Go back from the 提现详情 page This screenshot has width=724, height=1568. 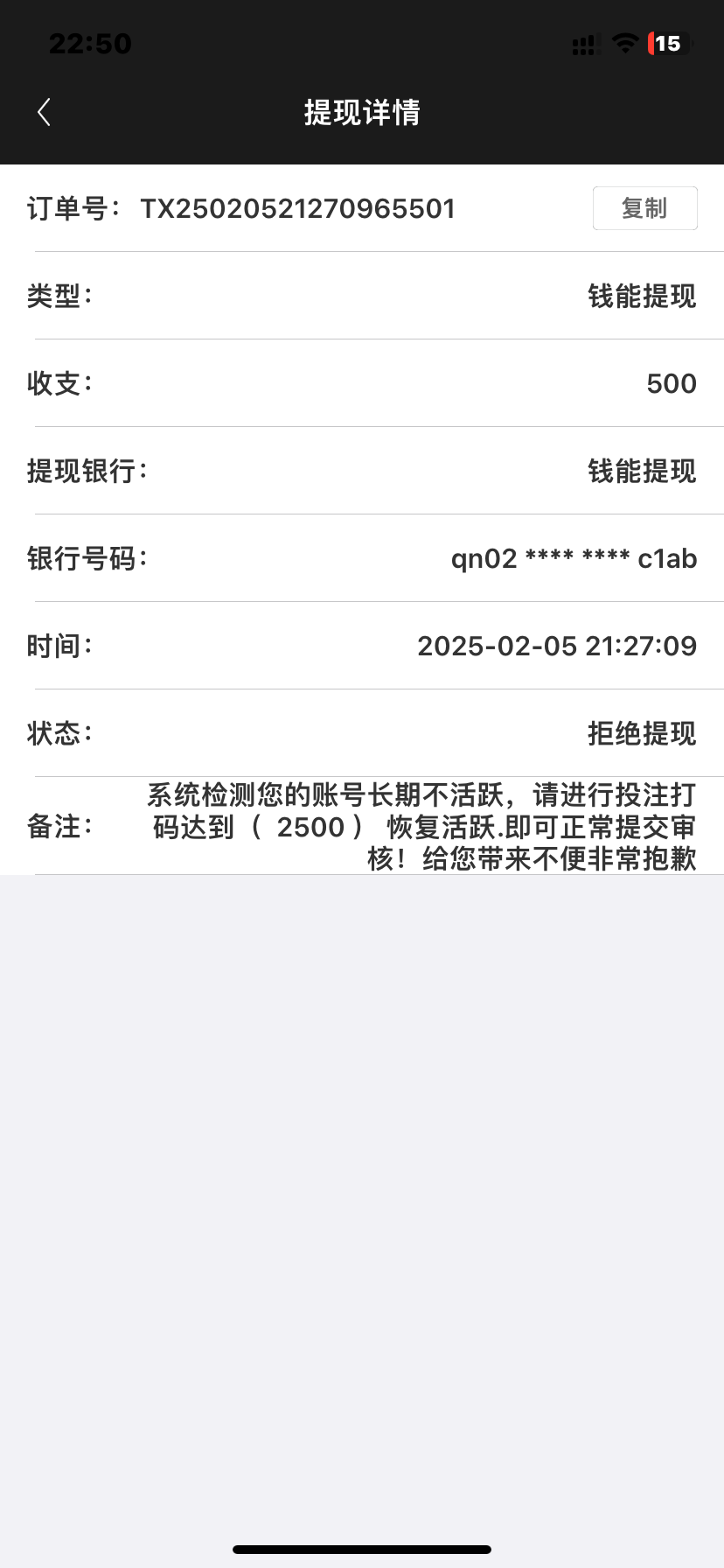[x=44, y=112]
